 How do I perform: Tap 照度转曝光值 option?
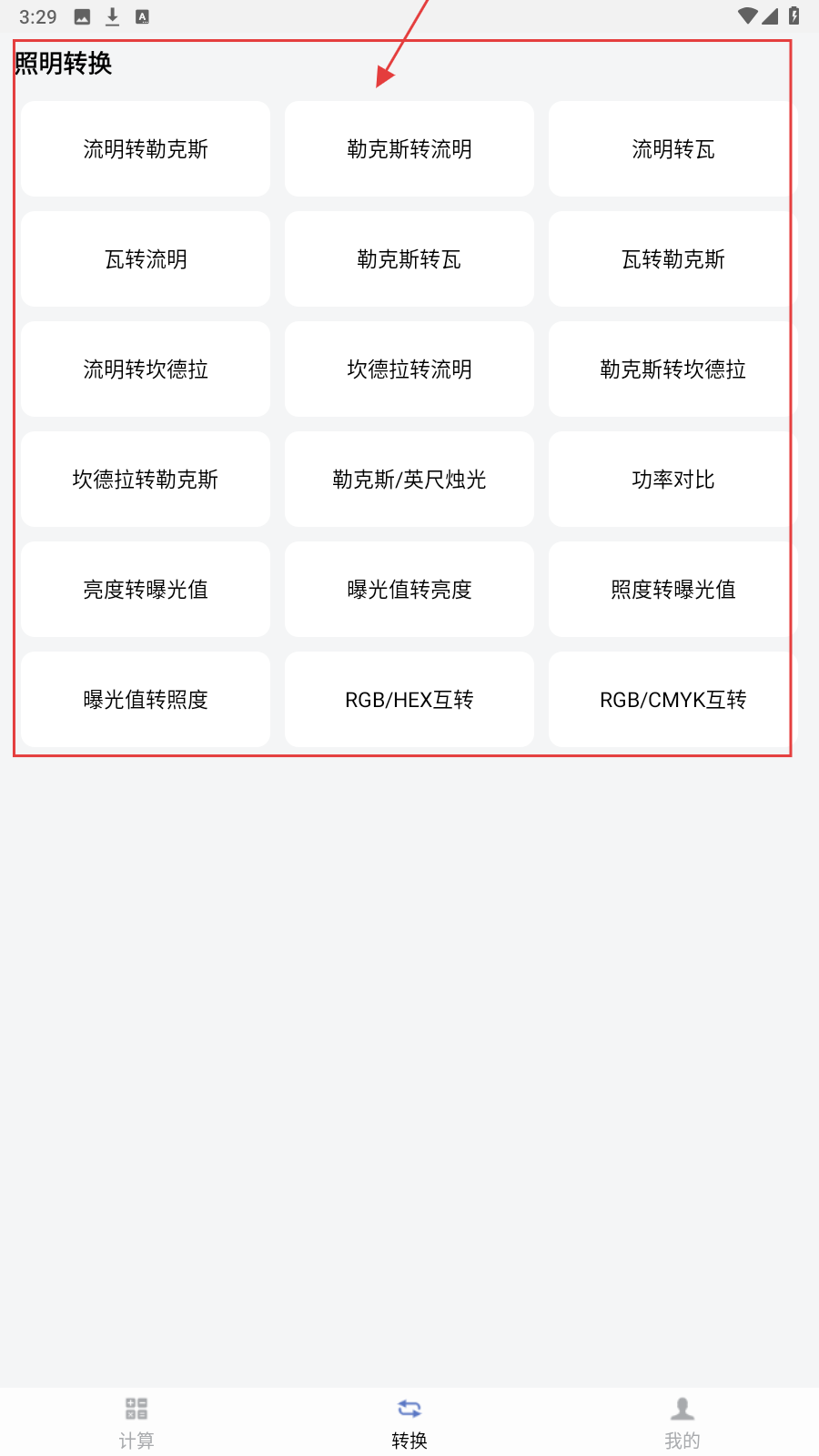click(672, 590)
